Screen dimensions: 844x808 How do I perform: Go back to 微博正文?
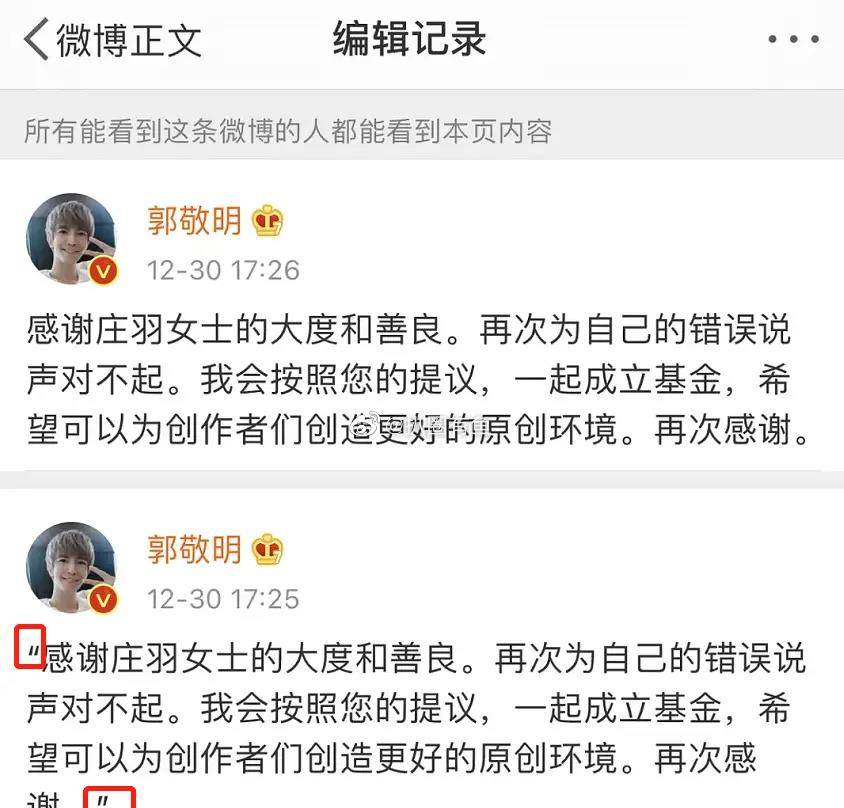click(x=112, y=40)
